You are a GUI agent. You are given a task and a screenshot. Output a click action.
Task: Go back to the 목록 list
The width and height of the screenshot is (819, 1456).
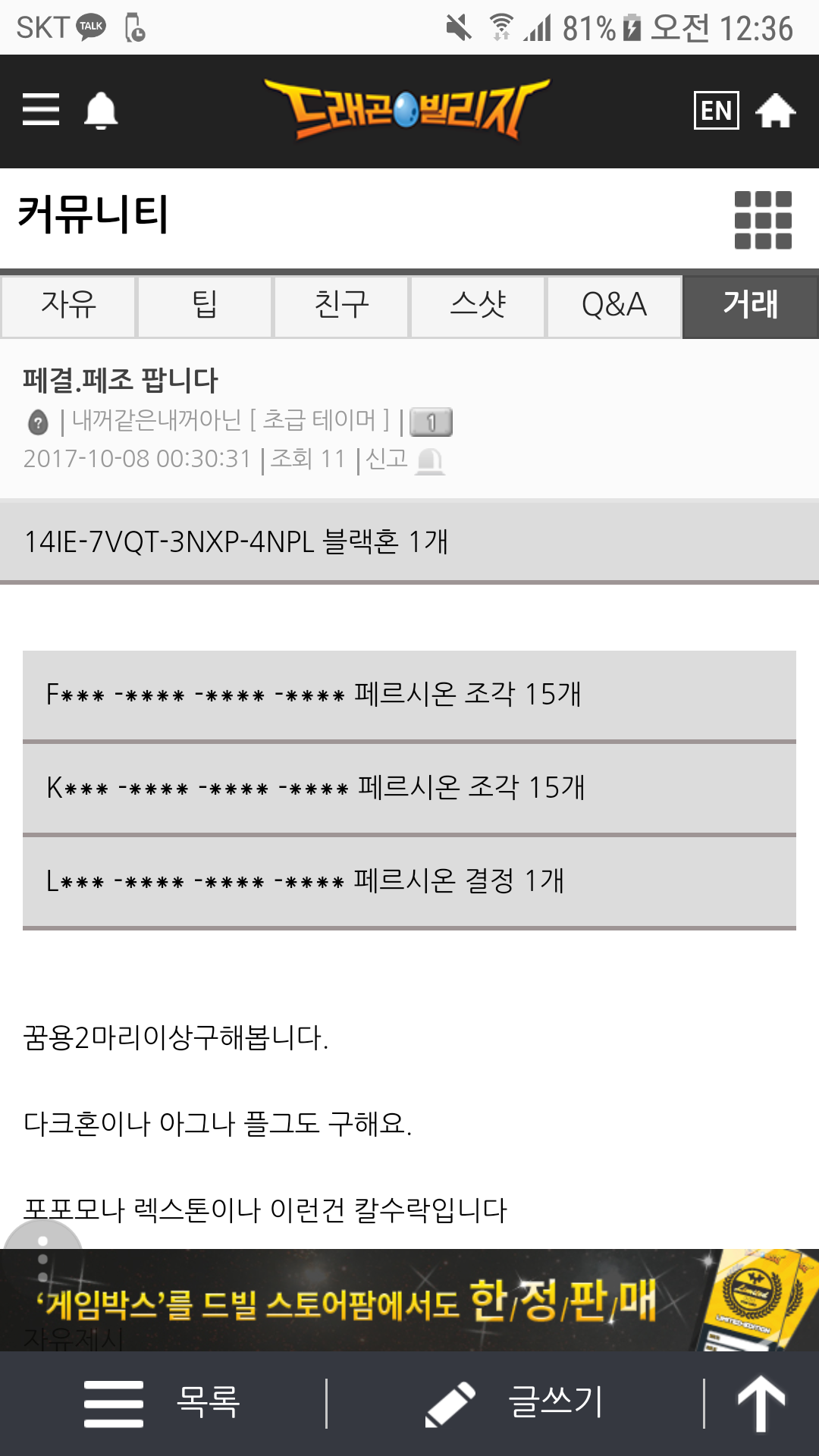click(163, 1403)
